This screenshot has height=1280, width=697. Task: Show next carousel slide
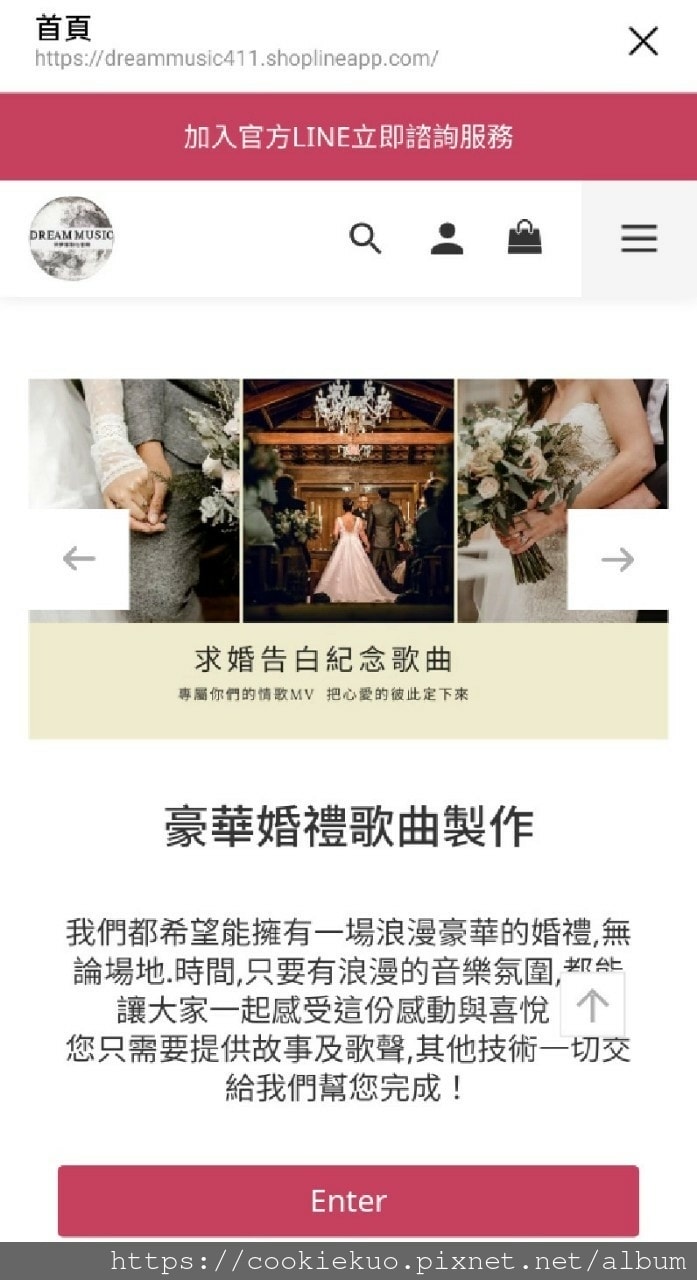(617, 559)
